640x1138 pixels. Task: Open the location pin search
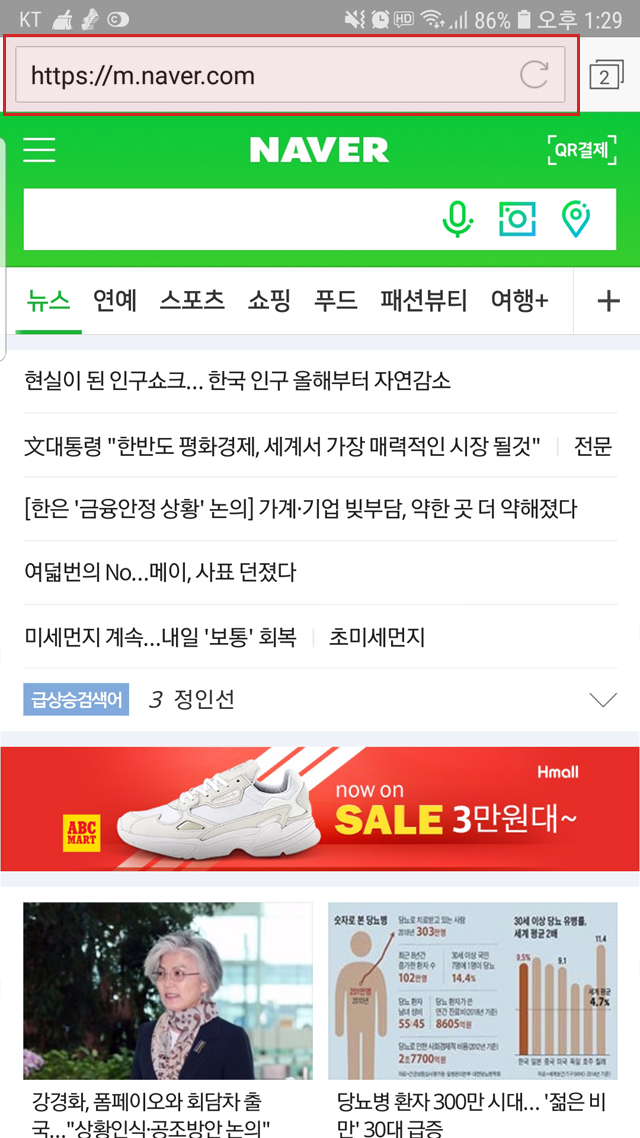(x=575, y=218)
